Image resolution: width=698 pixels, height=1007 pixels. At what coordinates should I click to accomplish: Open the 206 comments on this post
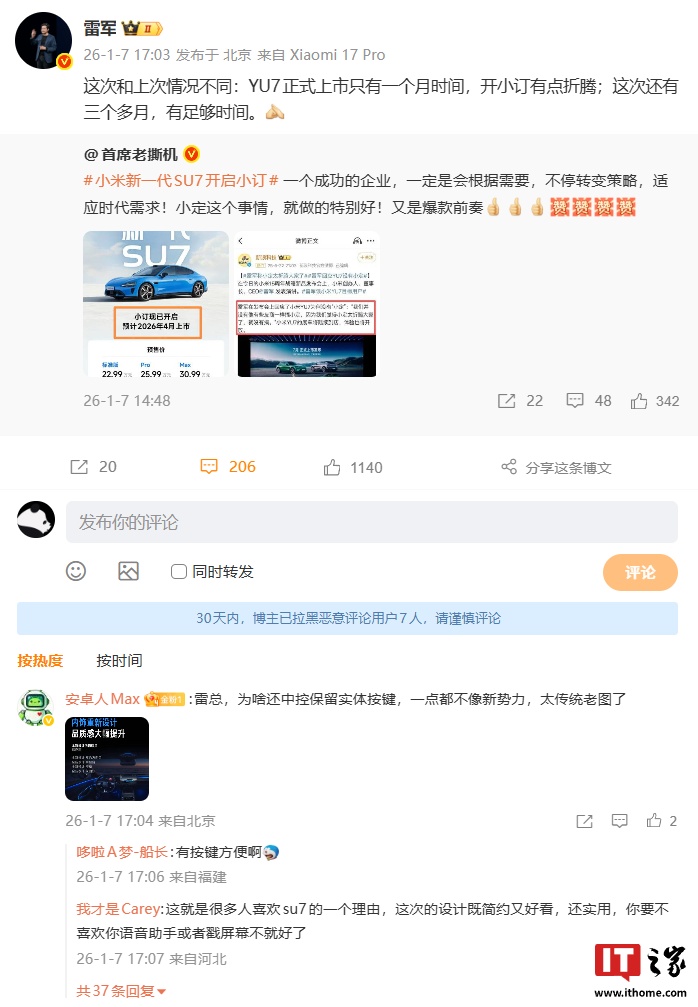pos(228,467)
